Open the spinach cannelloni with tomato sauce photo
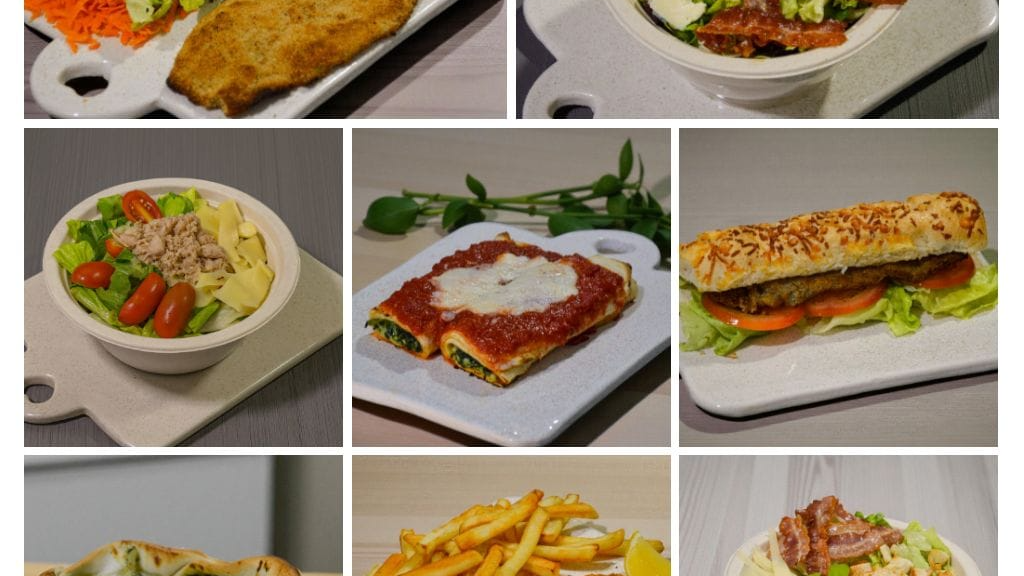The height and width of the screenshot is (576, 1024). [511, 287]
